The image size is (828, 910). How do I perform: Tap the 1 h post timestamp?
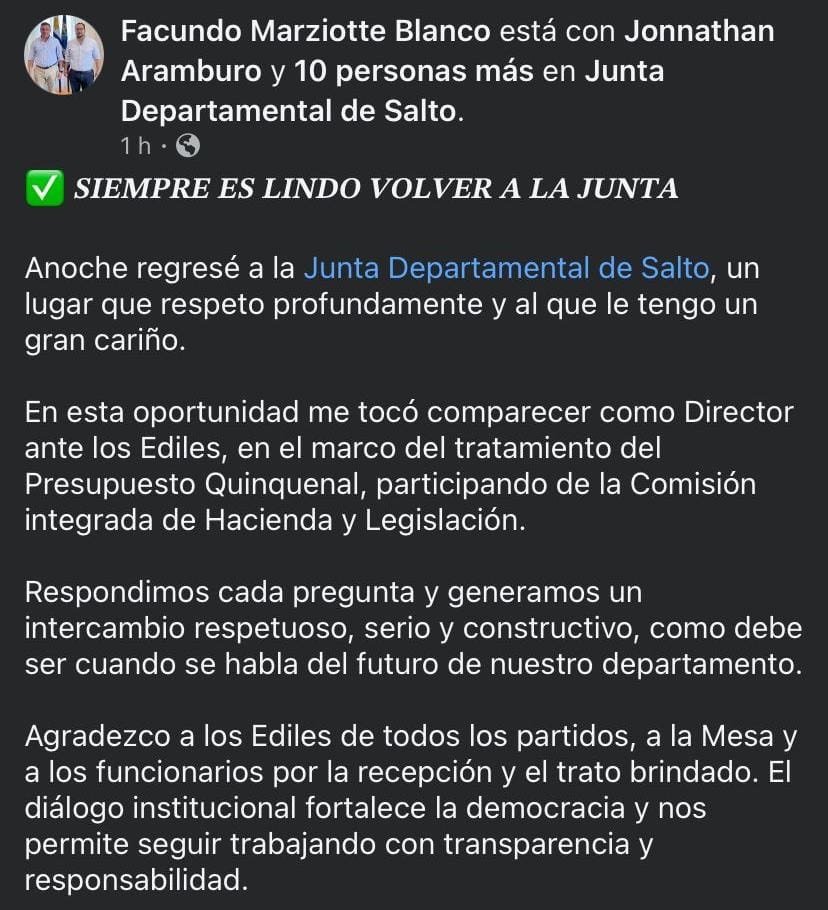(x=136, y=146)
